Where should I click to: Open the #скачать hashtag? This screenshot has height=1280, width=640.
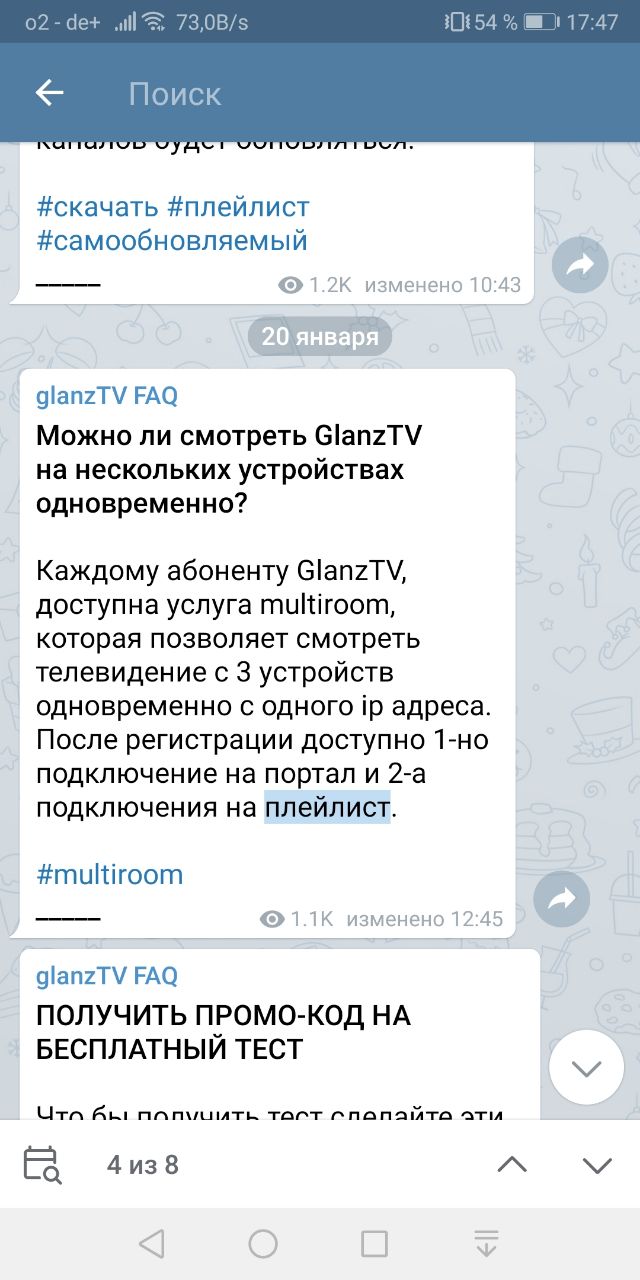tap(97, 207)
